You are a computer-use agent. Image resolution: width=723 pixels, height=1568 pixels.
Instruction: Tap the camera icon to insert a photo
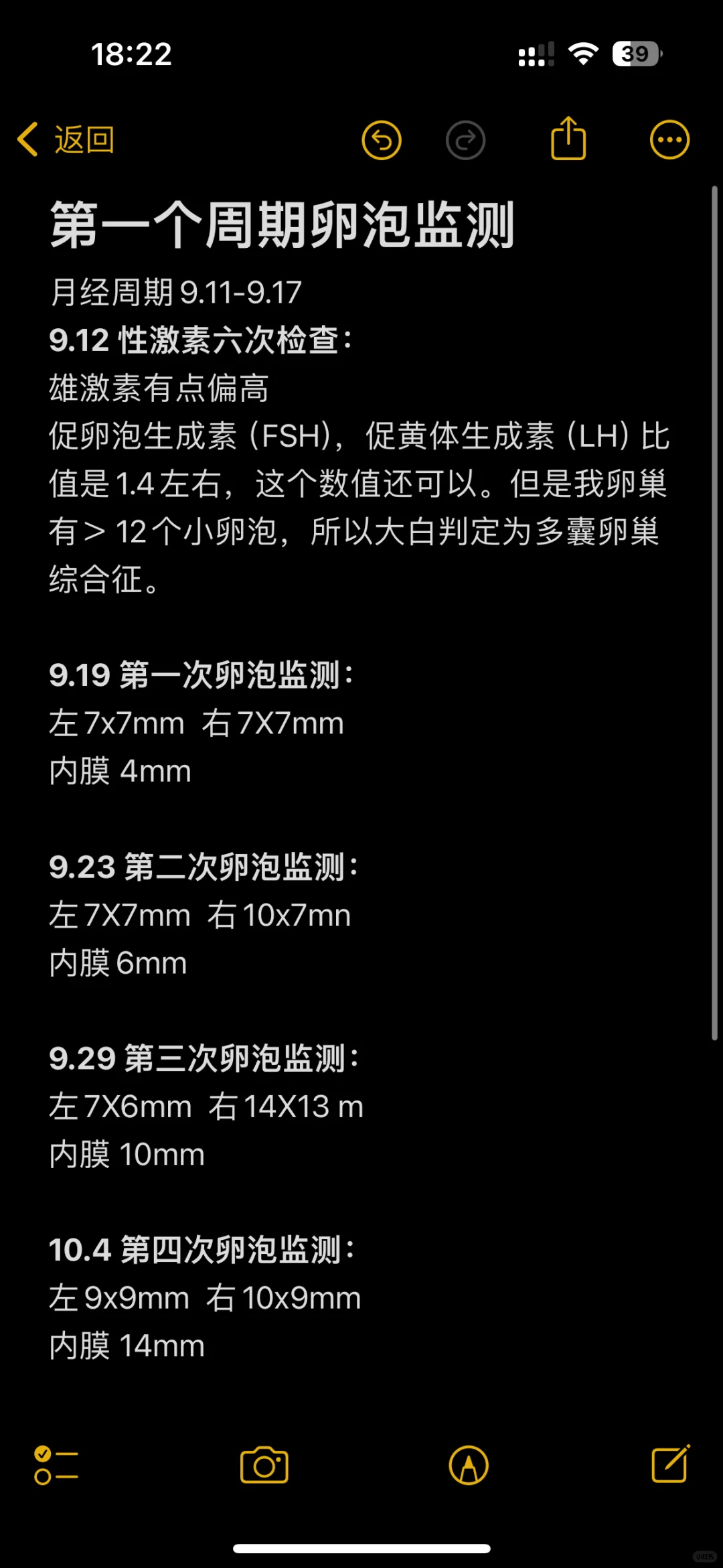click(x=264, y=1464)
